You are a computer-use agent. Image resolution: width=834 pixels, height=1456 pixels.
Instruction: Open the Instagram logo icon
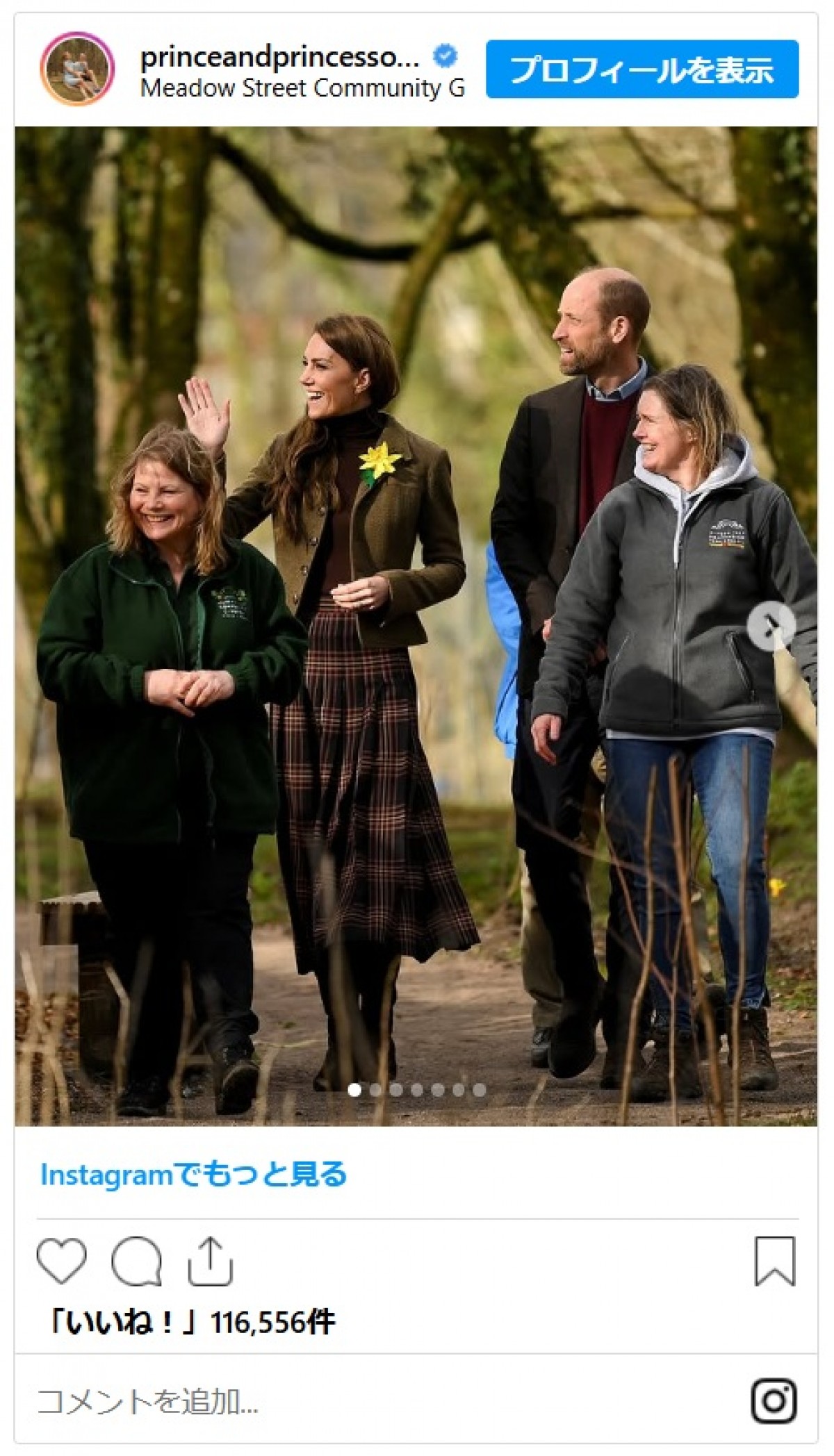coord(774,1401)
